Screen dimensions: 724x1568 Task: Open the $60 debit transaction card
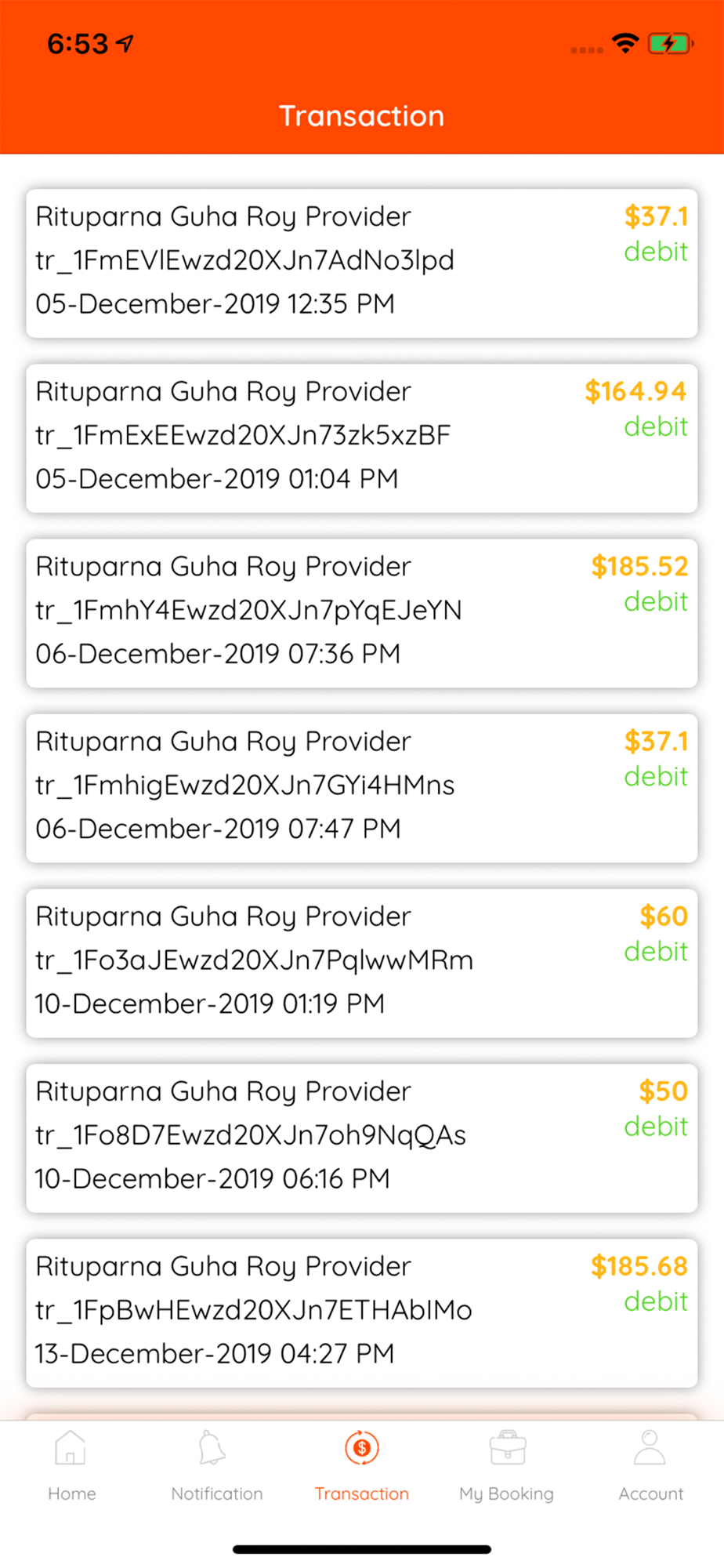pyautogui.click(x=362, y=963)
